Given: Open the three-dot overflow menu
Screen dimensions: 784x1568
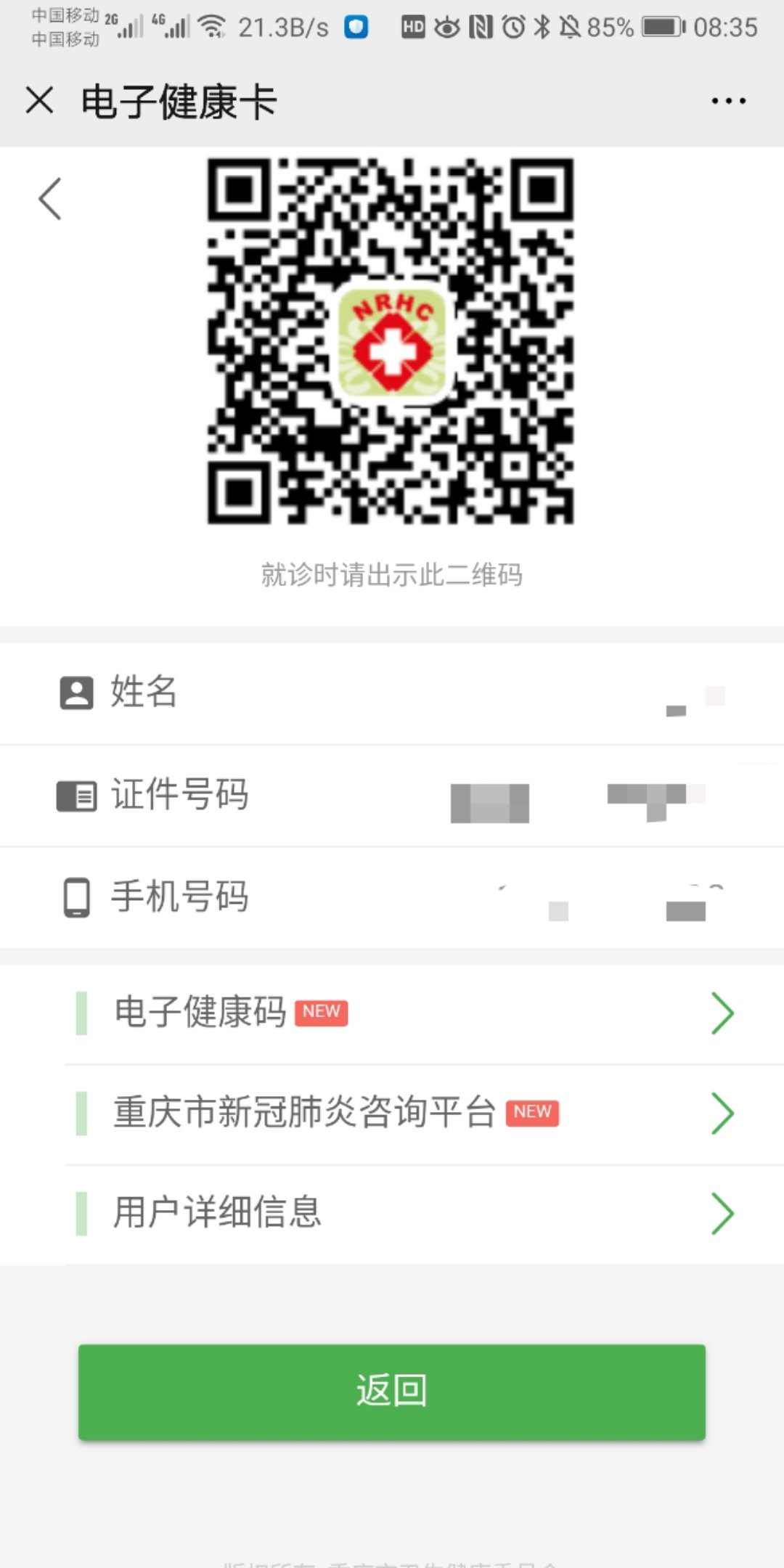Looking at the screenshot, I should click(x=728, y=101).
